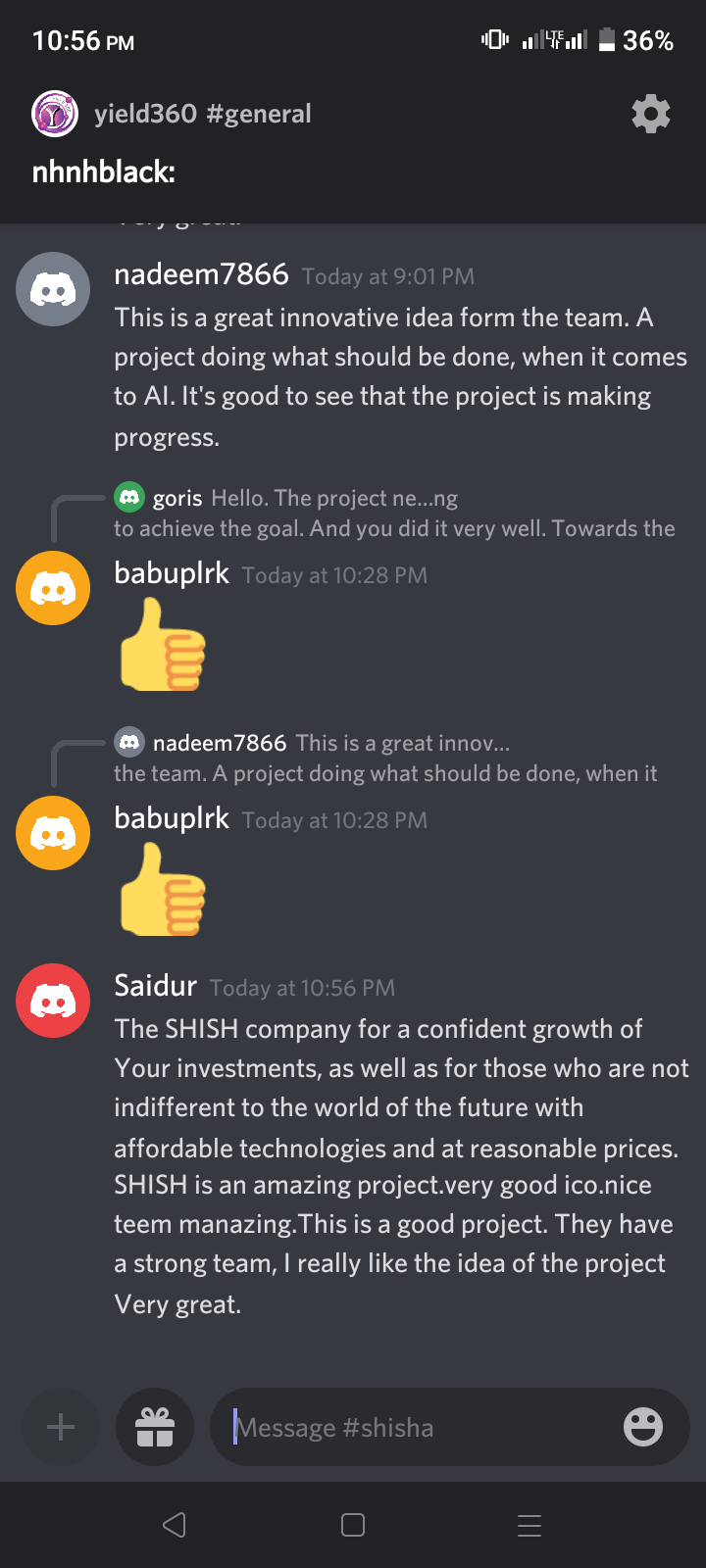Open the yield360 #general notification
The image size is (706, 1568).
[202, 115]
